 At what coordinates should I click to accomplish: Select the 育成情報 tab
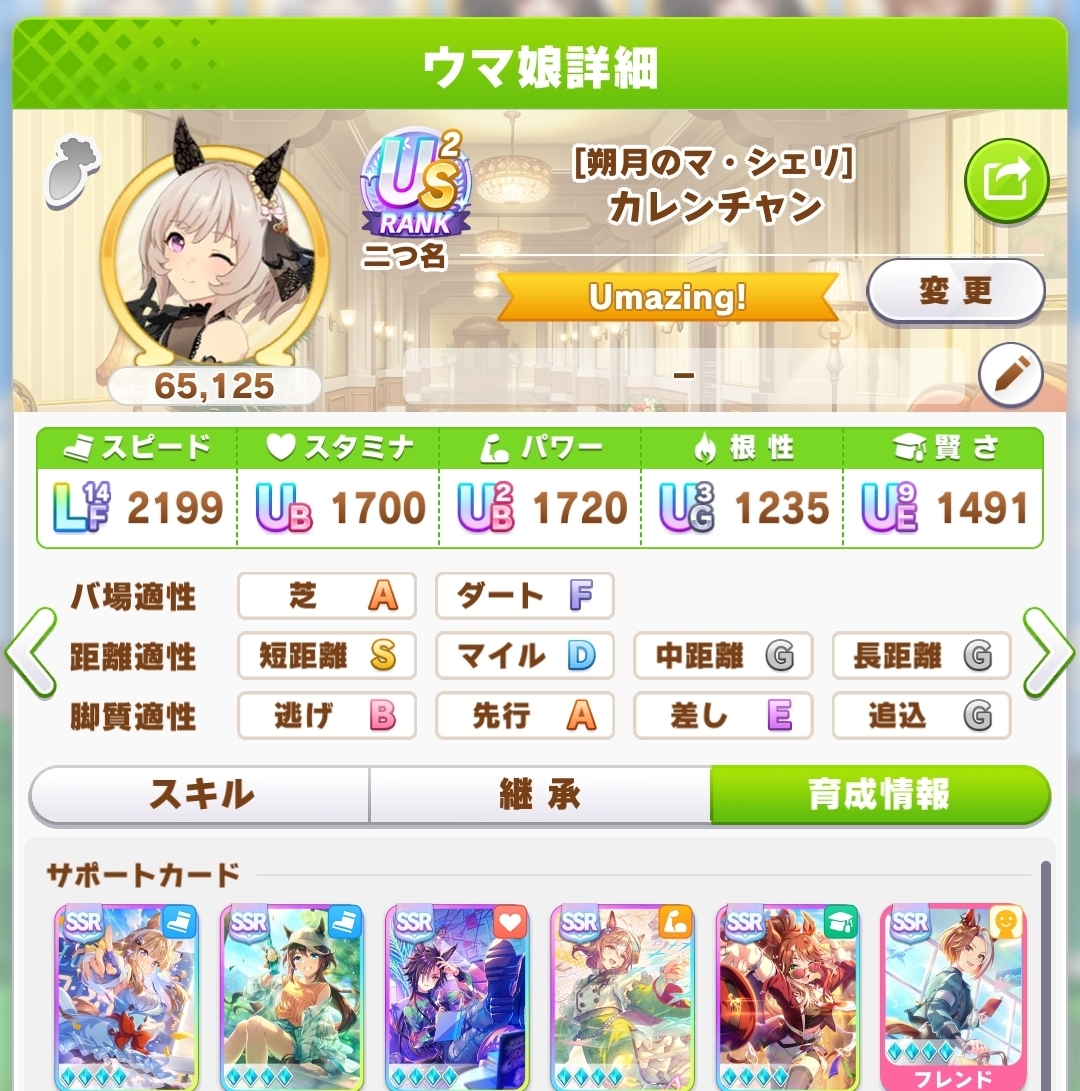pyautogui.click(x=880, y=795)
